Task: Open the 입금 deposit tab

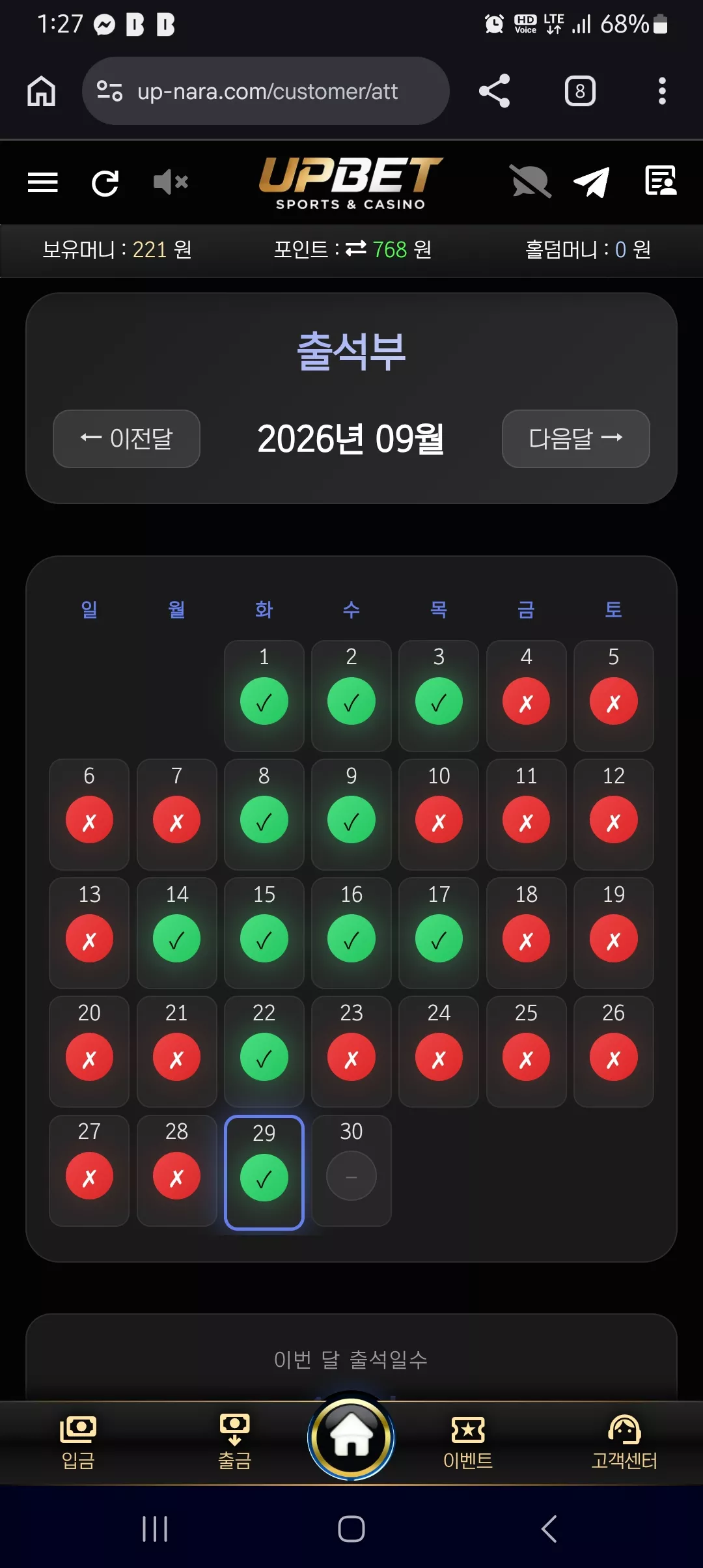Action: pyautogui.click(x=78, y=1443)
